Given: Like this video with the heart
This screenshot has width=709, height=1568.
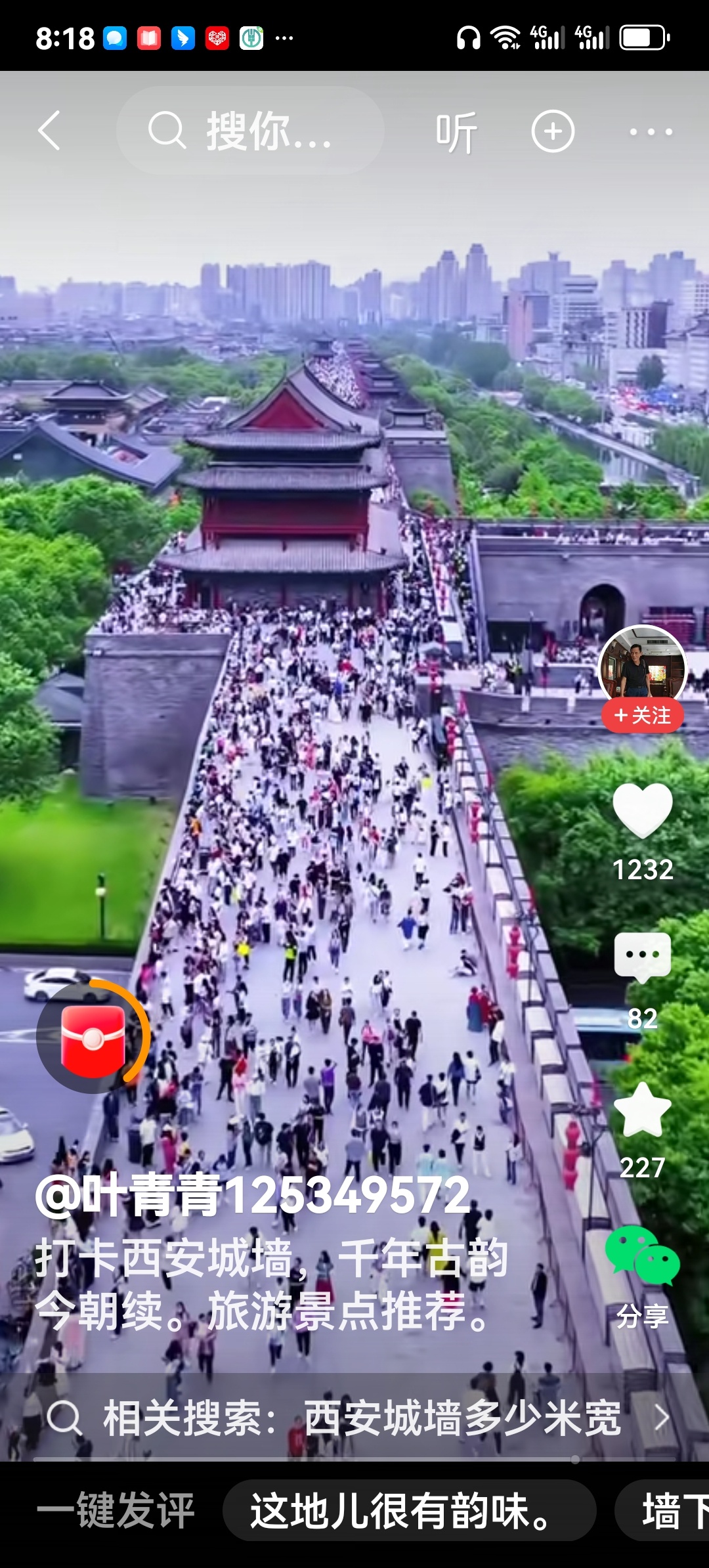Looking at the screenshot, I should click(642, 812).
